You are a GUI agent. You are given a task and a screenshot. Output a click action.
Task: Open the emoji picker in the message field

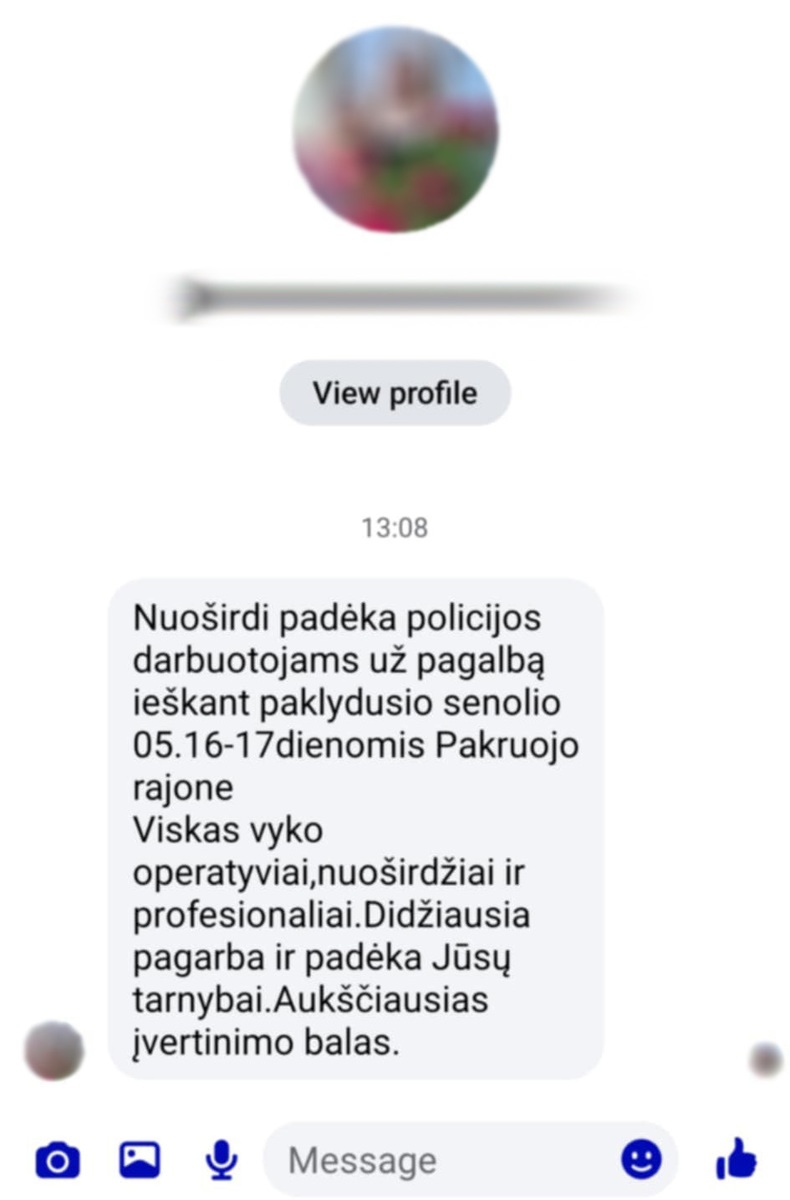pyautogui.click(x=641, y=1160)
